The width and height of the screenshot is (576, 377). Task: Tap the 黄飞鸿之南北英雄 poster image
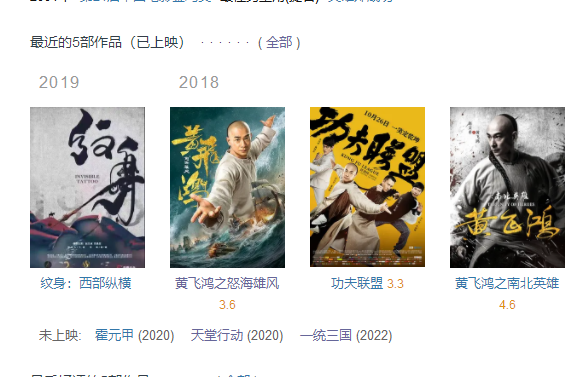pyautogui.click(x=507, y=187)
